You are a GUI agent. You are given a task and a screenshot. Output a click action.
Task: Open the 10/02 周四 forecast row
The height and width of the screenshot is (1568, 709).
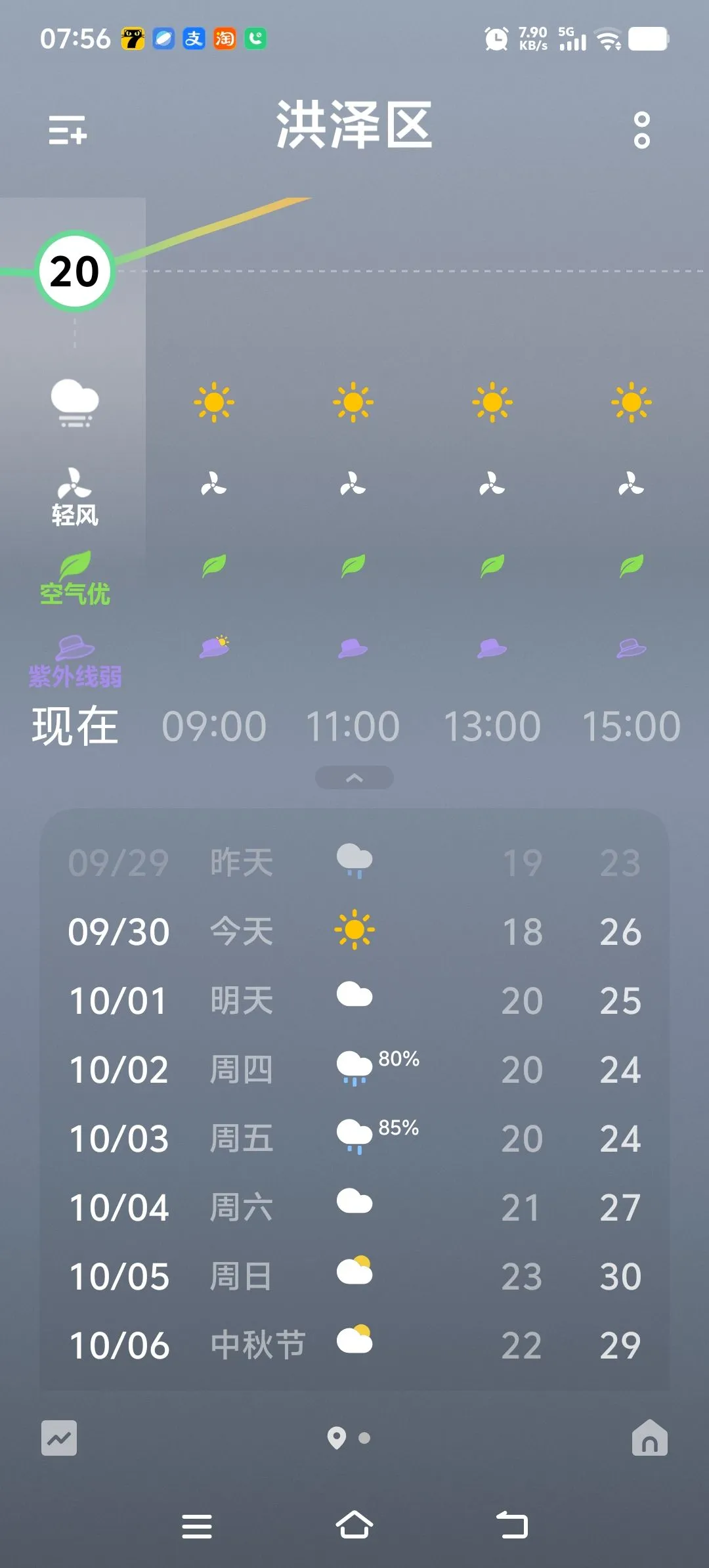[x=354, y=1069]
